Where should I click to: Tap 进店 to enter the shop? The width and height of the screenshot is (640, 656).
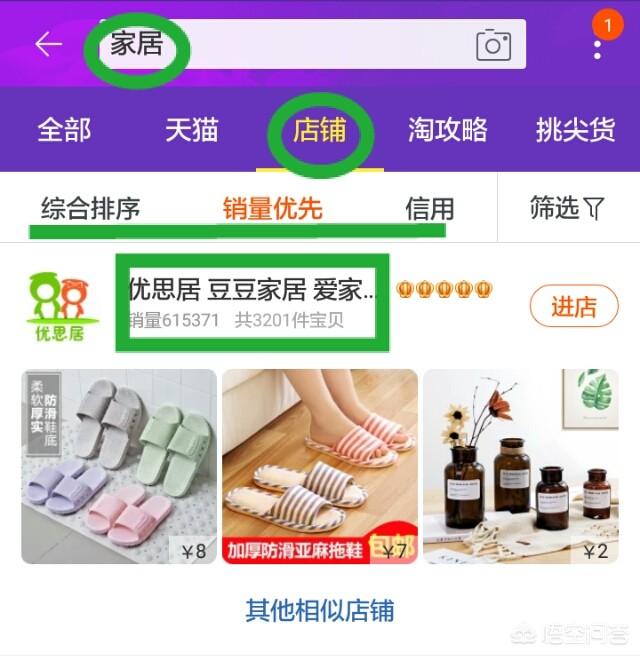coord(573,307)
